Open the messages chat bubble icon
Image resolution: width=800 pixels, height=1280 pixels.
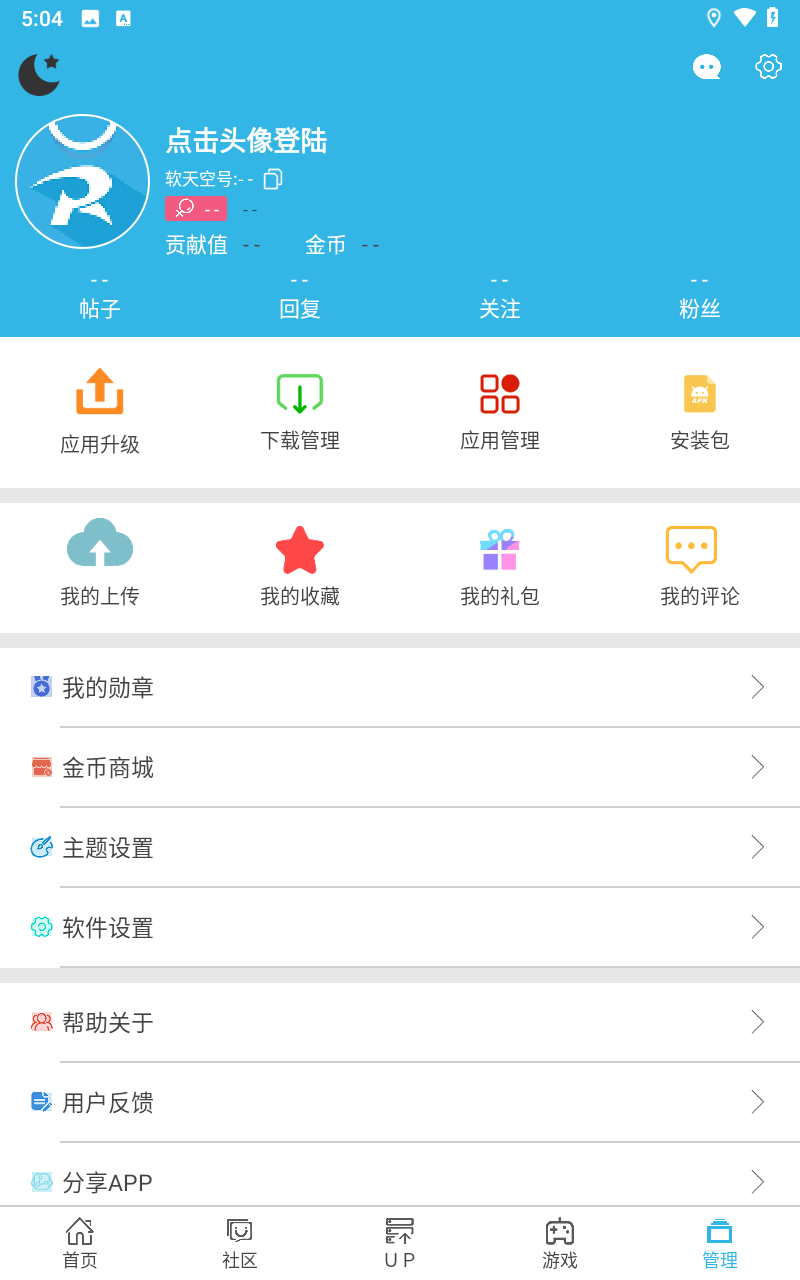click(x=707, y=67)
